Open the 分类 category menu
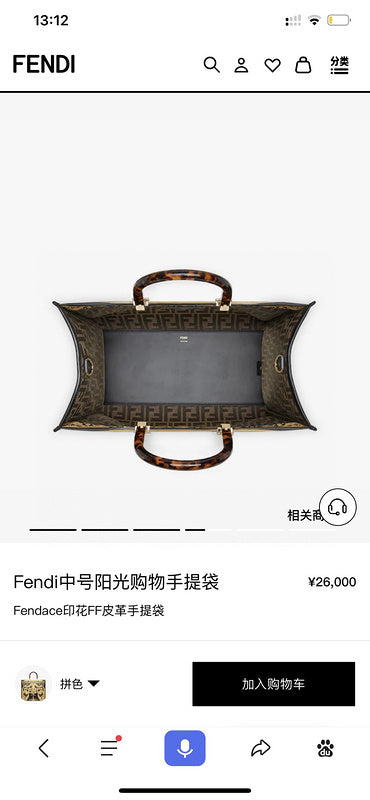This screenshot has width=370, height=800. pos(339,65)
